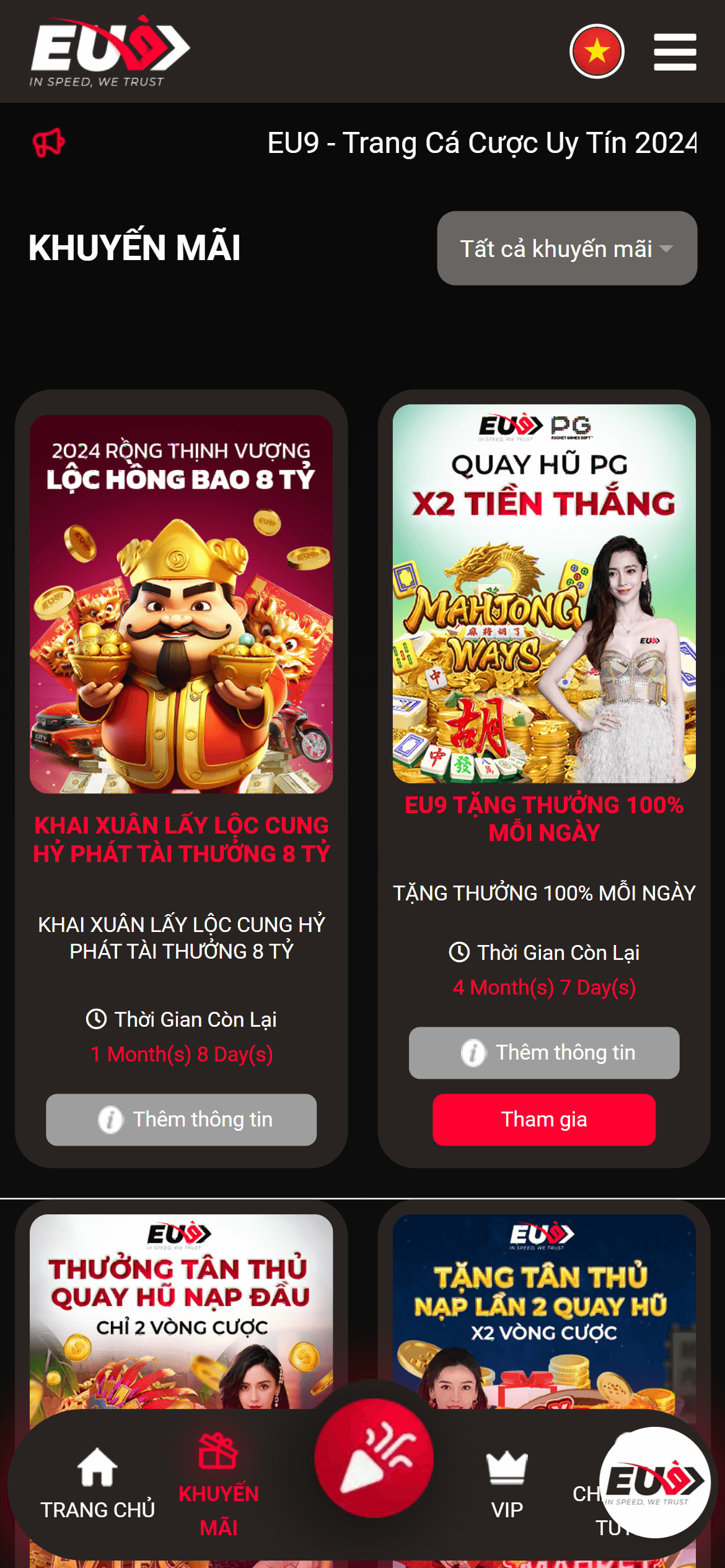This screenshot has width=725, height=1568.
Task: Tap the EU9 logo in header
Action: coord(110,51)
